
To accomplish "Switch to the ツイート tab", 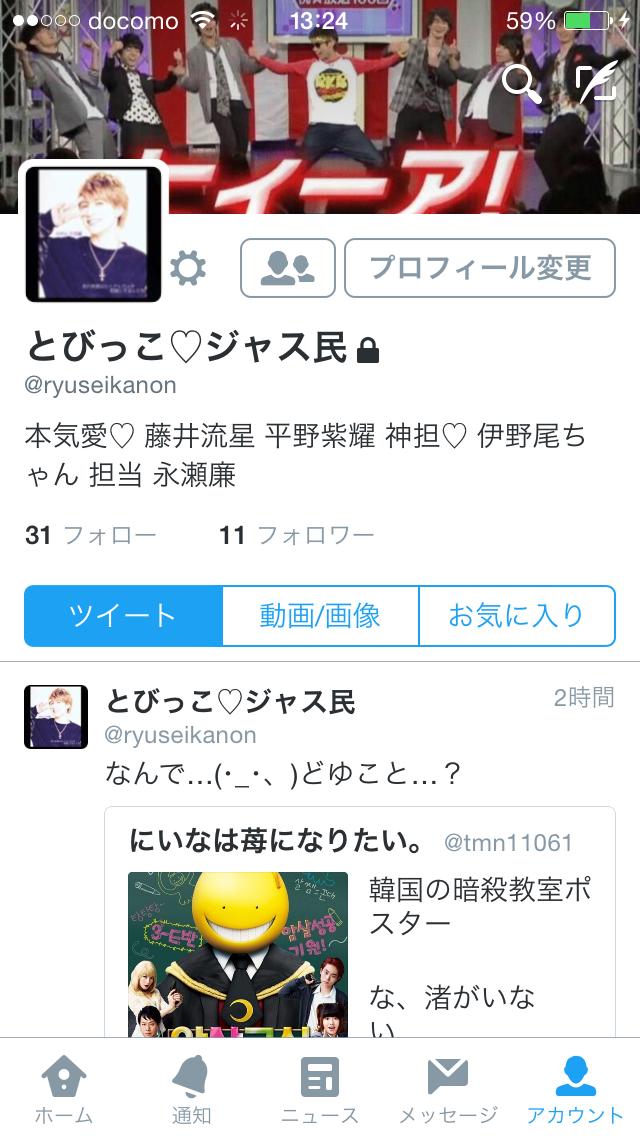I will (x=123, y=616).
